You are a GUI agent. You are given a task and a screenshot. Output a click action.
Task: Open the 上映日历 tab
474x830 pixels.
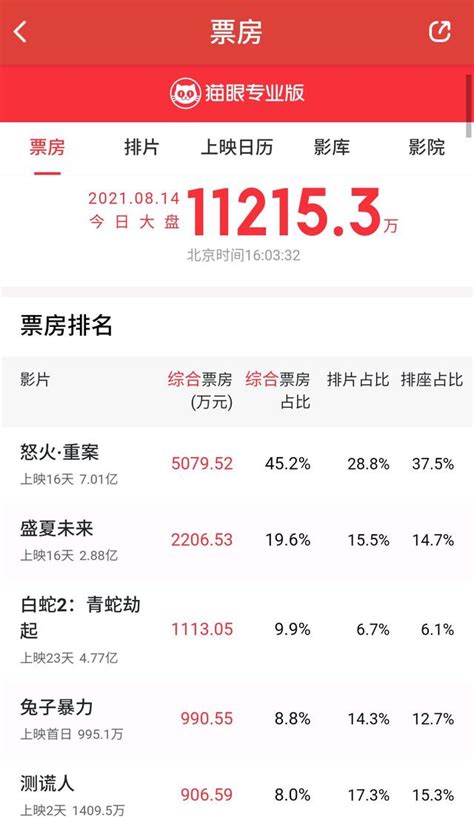[237, 147]
